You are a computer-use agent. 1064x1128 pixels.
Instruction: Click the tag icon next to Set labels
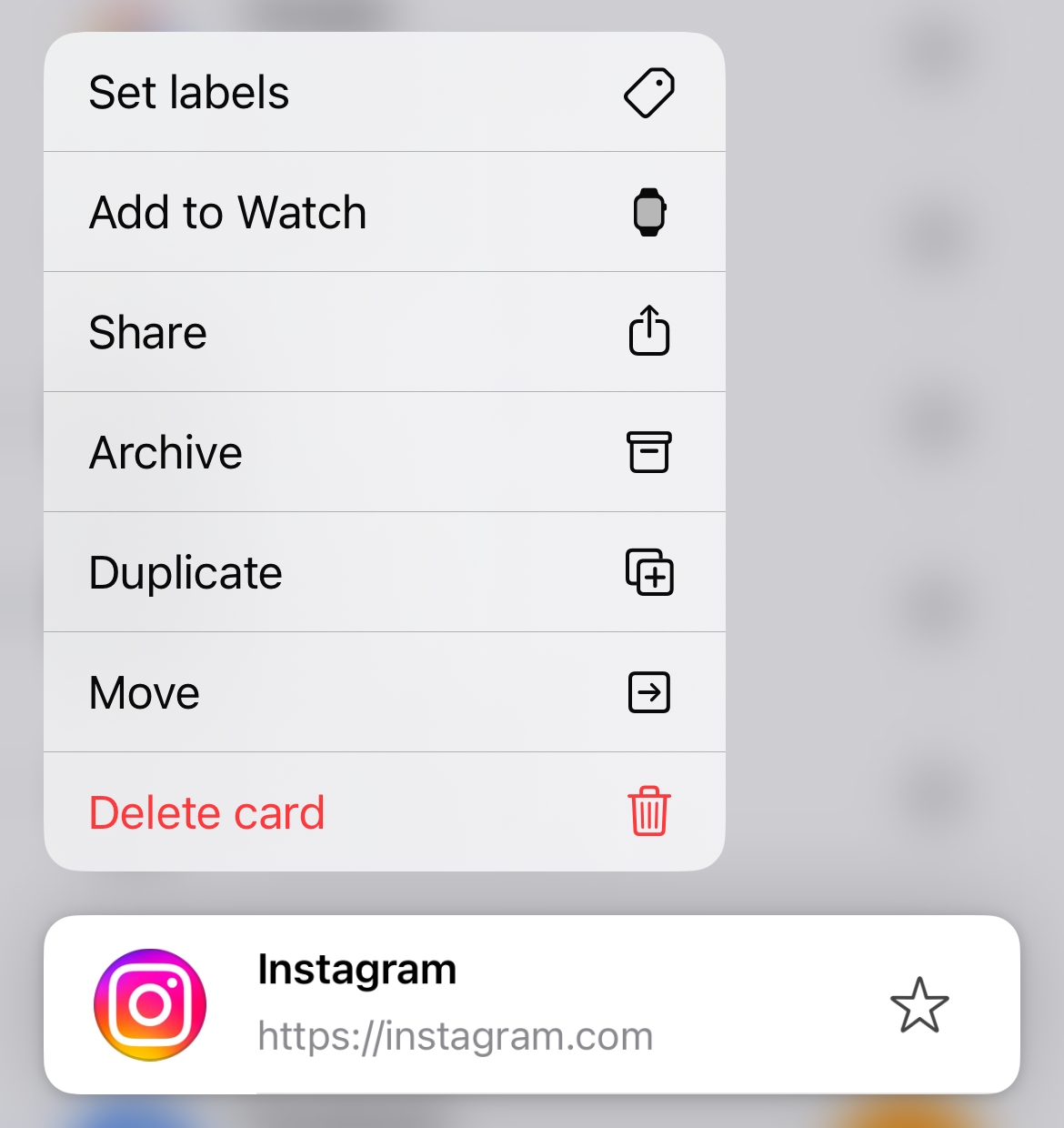tap(648, 92)
